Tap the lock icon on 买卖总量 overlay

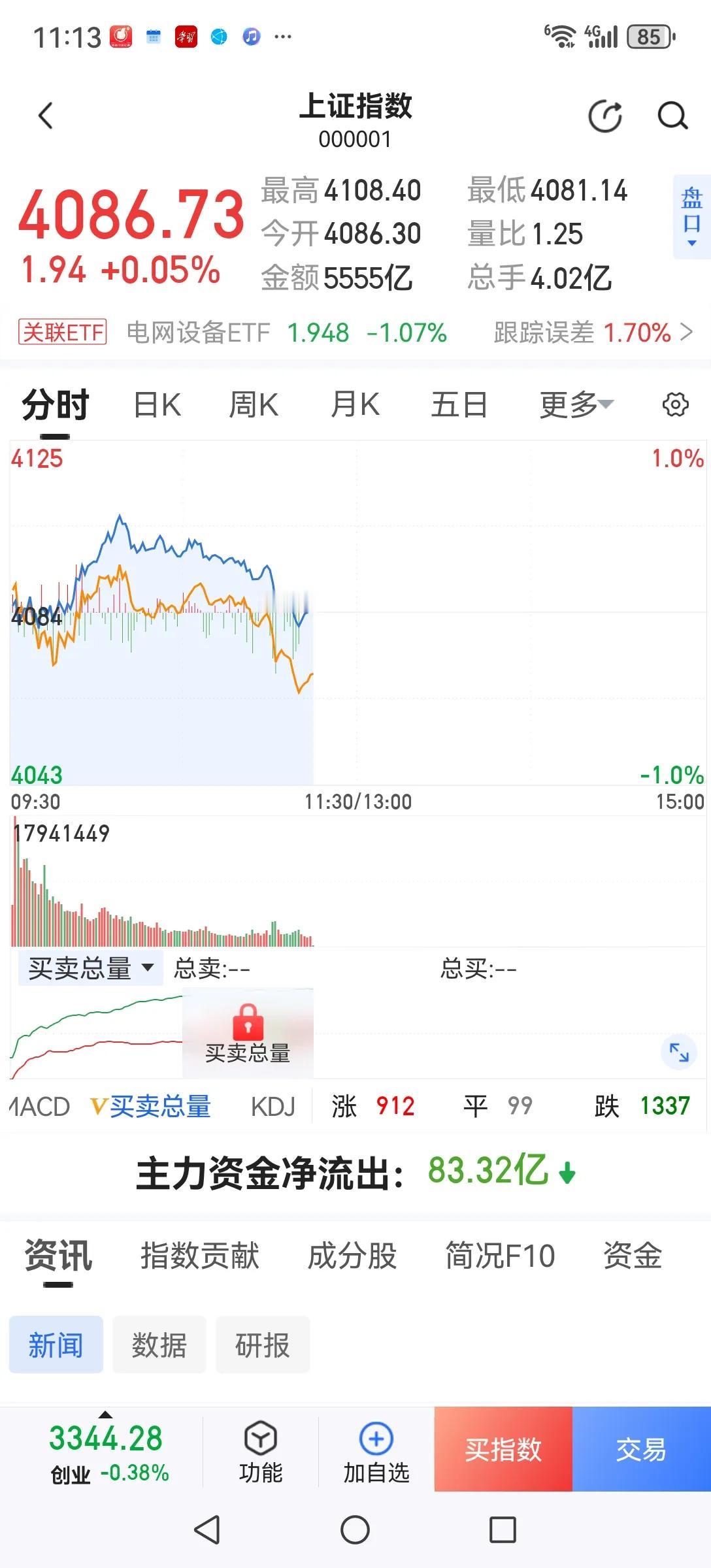coord(247,1021)
